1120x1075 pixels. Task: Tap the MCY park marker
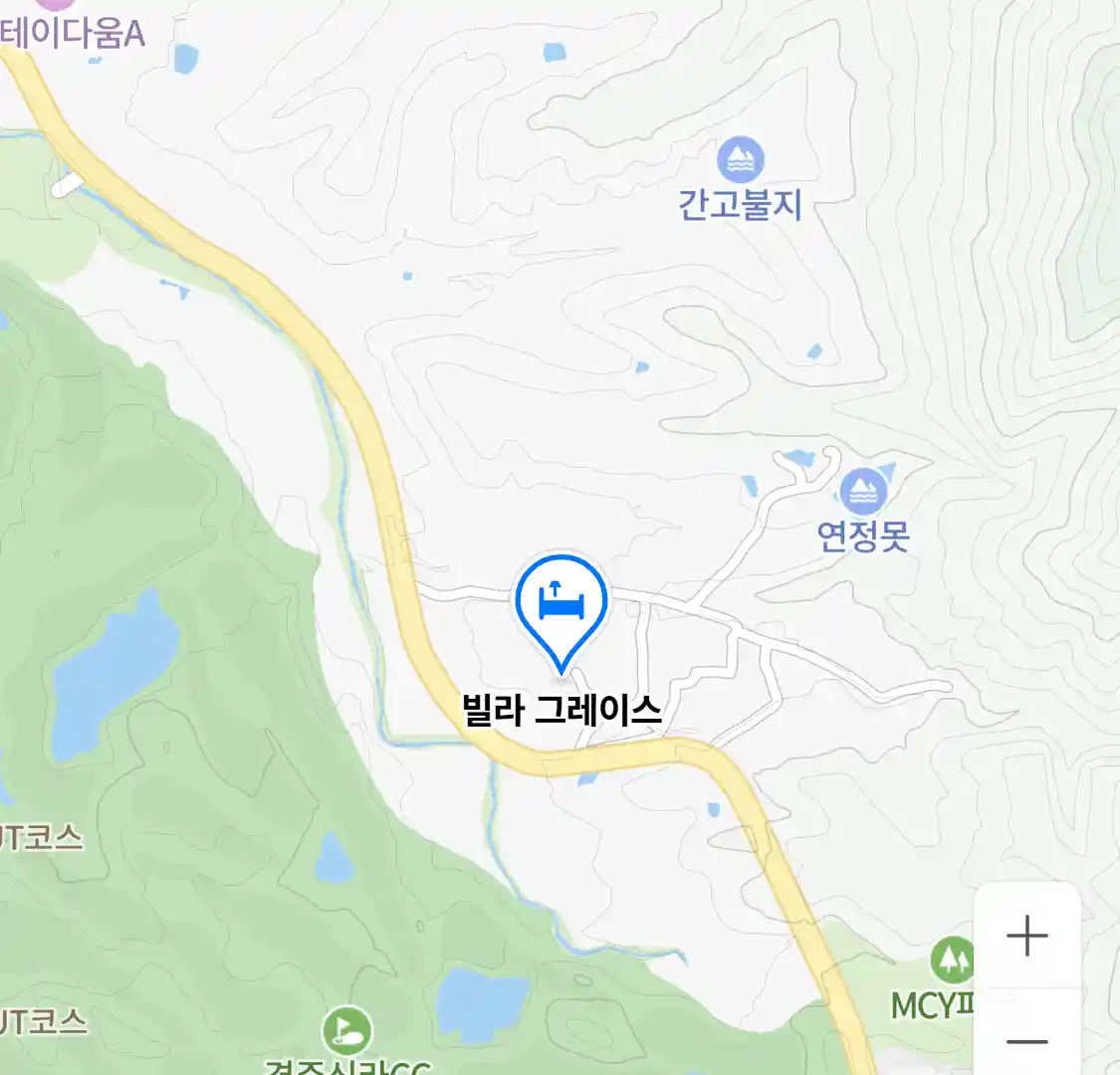pyautogui.click(x=953, y=961)
